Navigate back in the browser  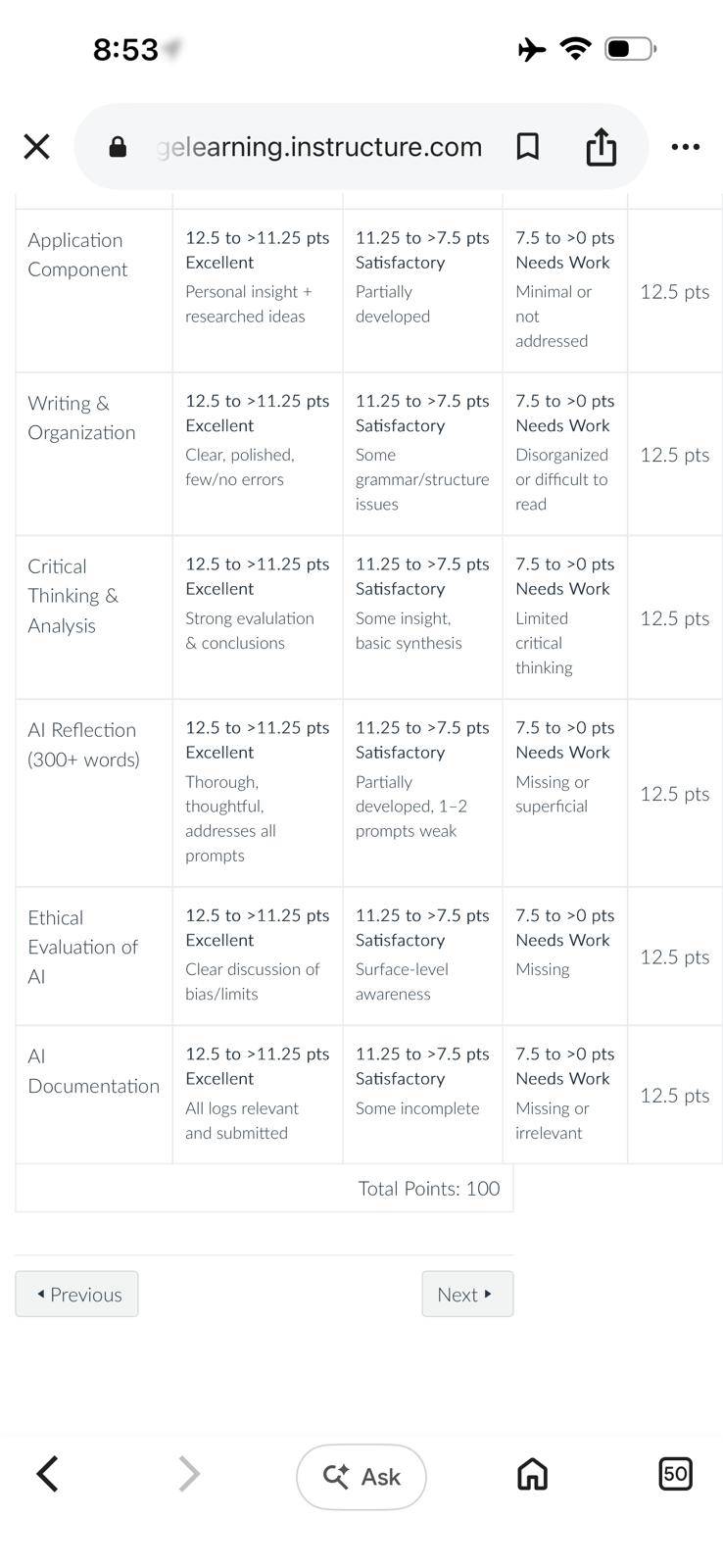[47, 1473]
